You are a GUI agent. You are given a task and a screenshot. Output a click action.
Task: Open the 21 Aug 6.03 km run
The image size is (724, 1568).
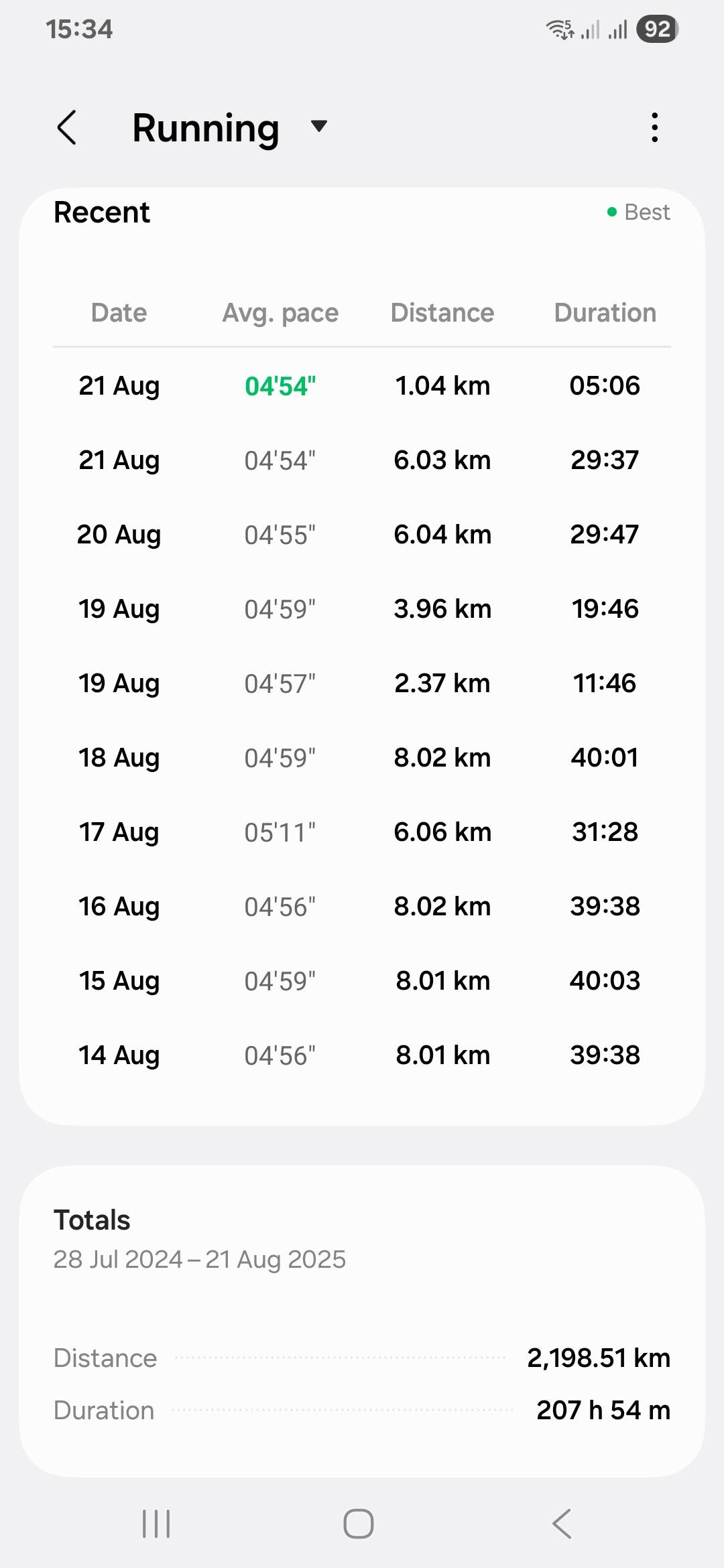click(x=362, y=460)
